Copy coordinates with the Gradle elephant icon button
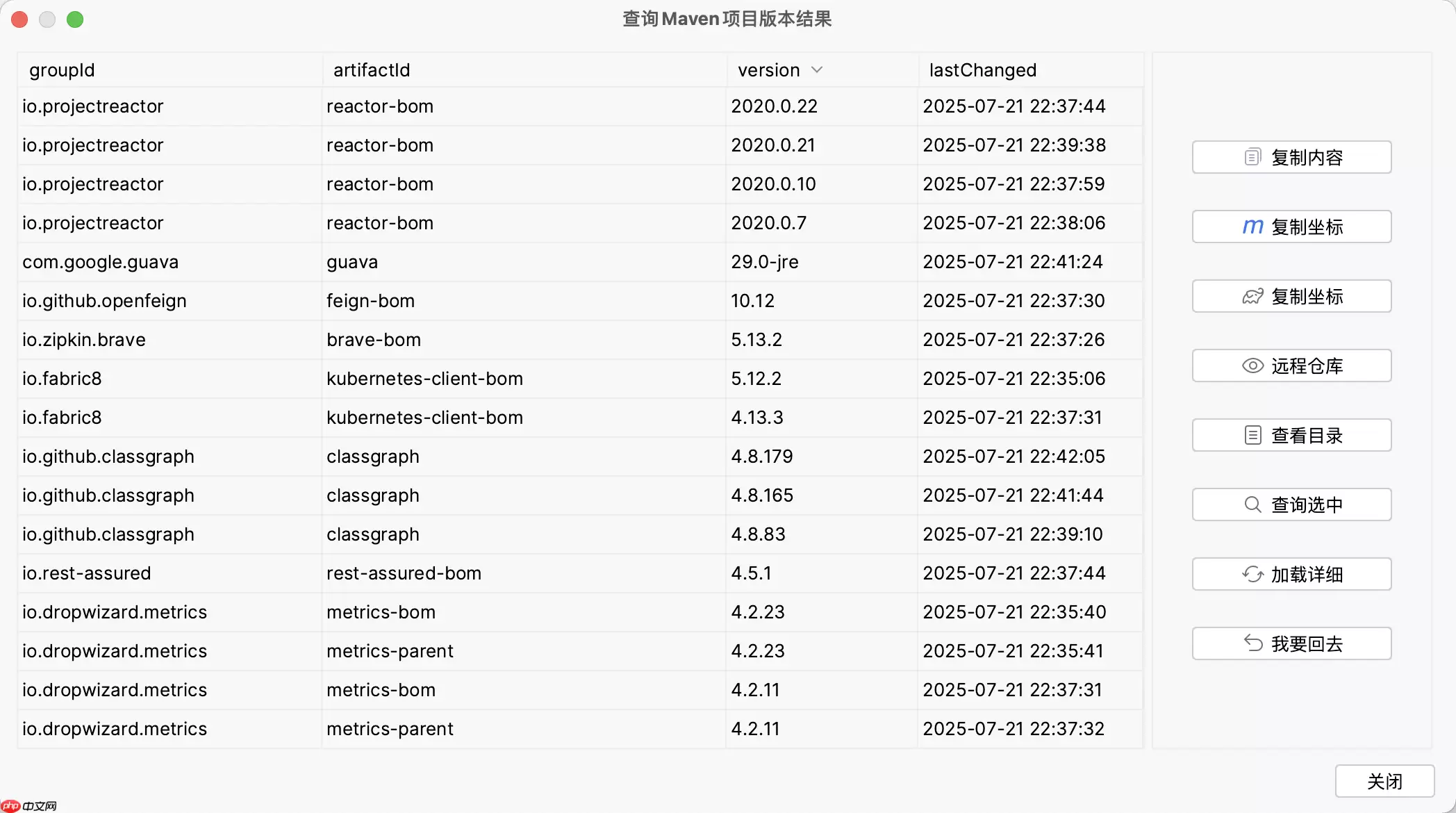Image resolution: width=1456 pixels, height=813 pixels. click(1291, 296)
